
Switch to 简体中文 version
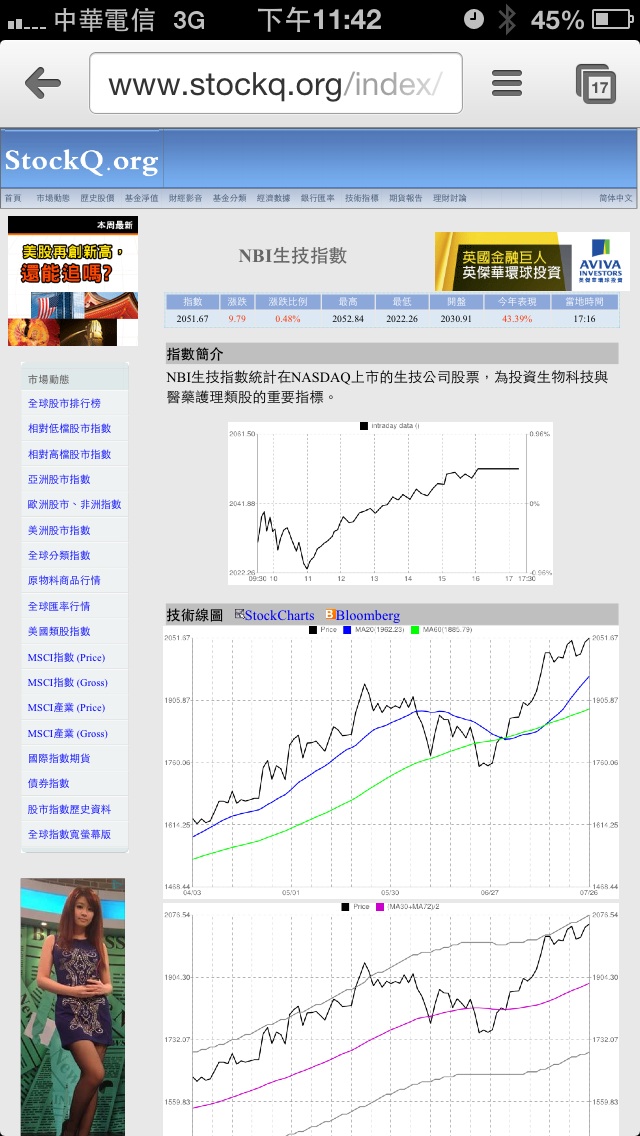(x=615, y=198)
